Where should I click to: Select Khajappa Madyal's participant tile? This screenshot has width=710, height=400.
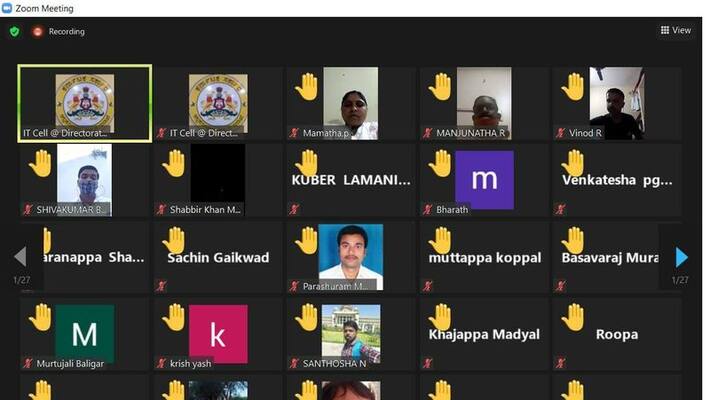[x=484, y=334]
